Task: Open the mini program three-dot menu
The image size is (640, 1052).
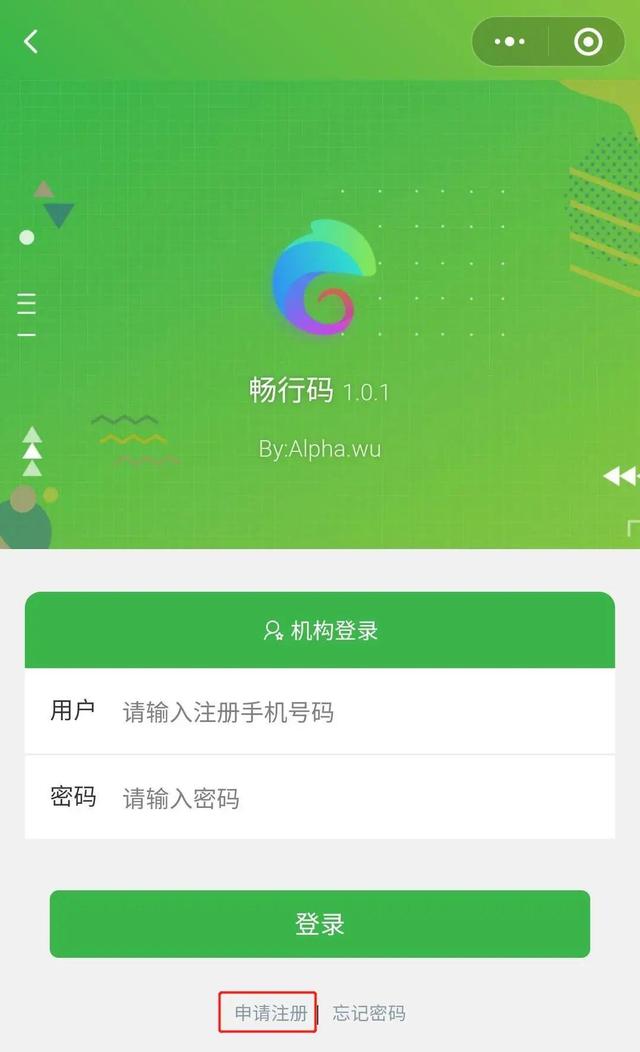Action: click(x=510, y=42)
